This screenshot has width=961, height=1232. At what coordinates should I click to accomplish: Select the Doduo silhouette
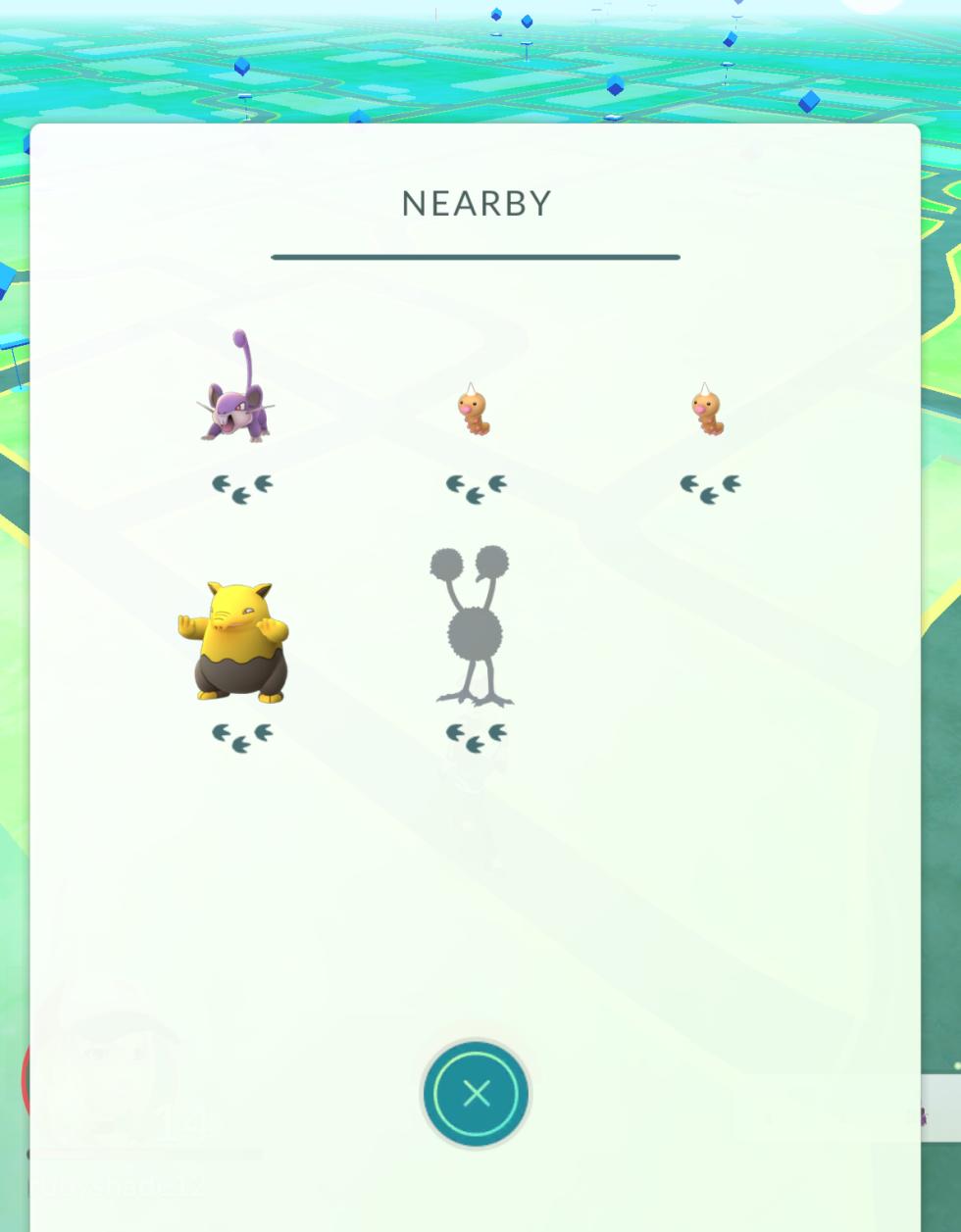[x=473, y=628]
